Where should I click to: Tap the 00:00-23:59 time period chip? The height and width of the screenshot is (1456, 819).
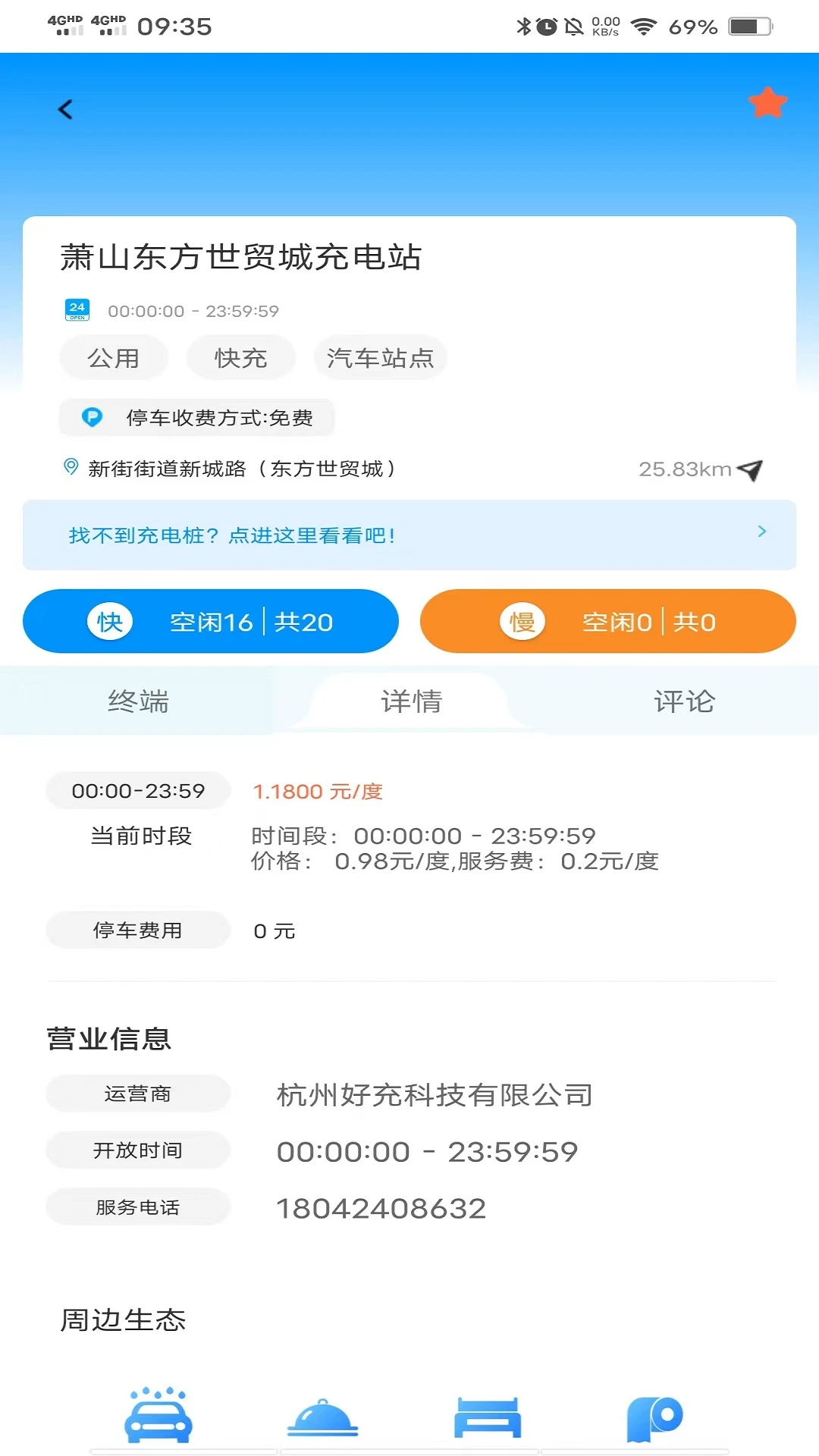click(138, 790)
